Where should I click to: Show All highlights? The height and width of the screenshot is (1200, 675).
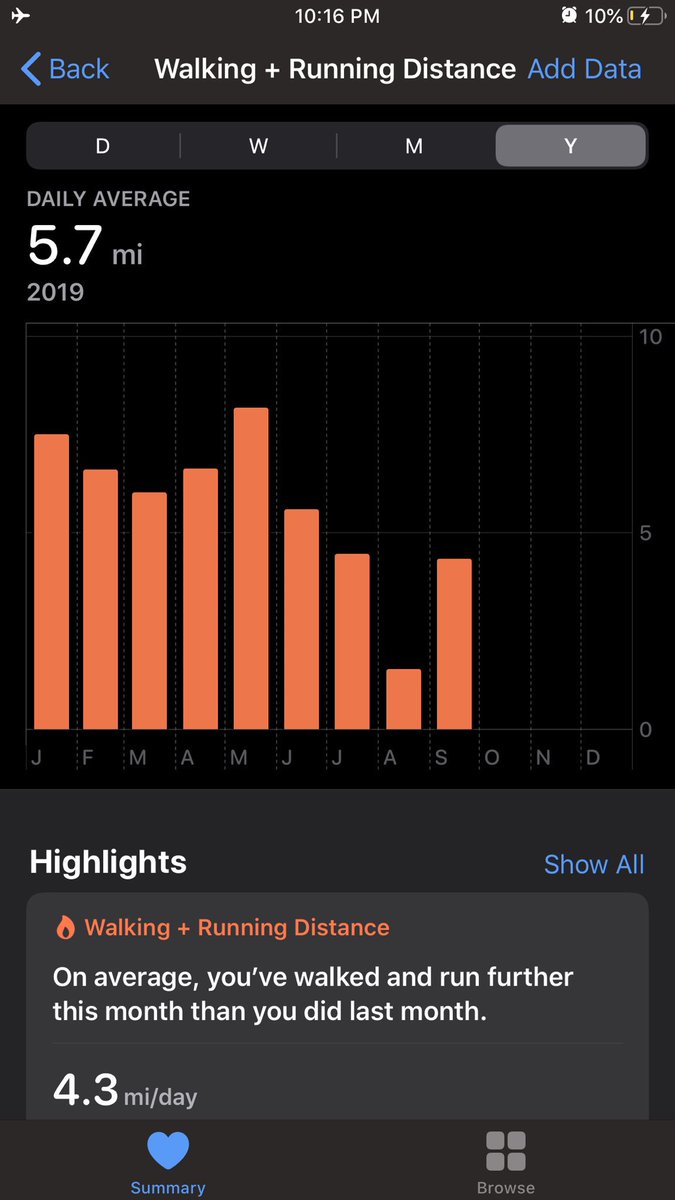pyautogui.click(x=594, y=864)
